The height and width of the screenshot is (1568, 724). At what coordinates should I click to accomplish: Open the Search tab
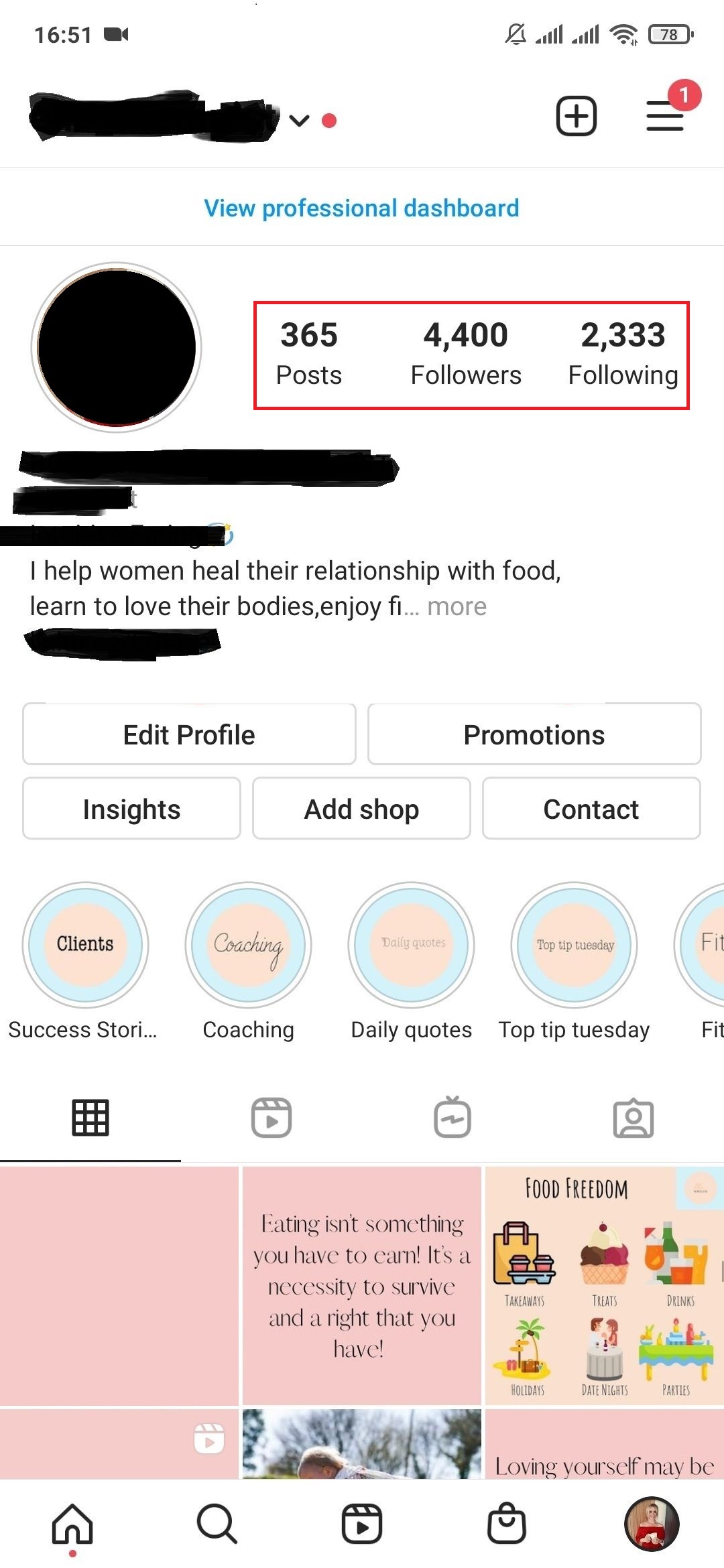217,1523
